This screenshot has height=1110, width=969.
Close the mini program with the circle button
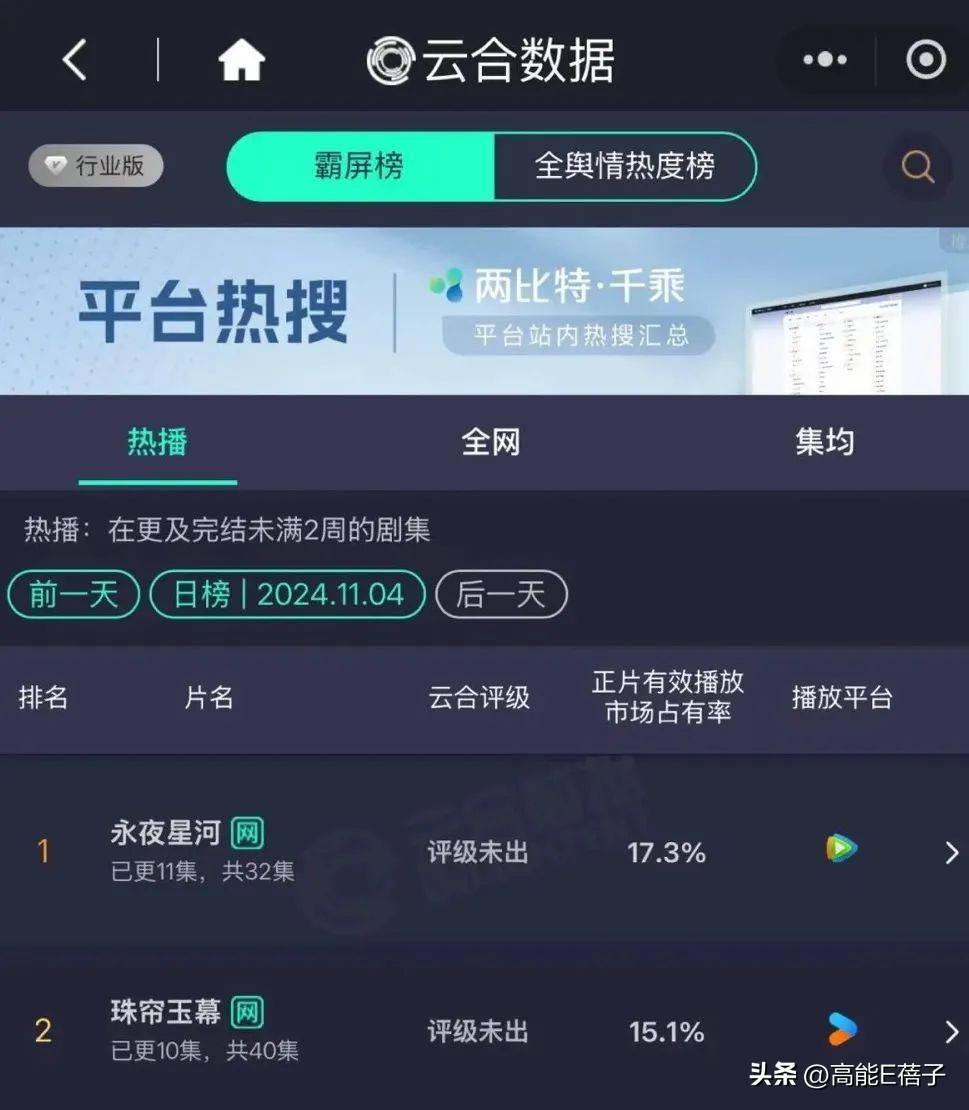pyautogui.click(x=925, y=61)
